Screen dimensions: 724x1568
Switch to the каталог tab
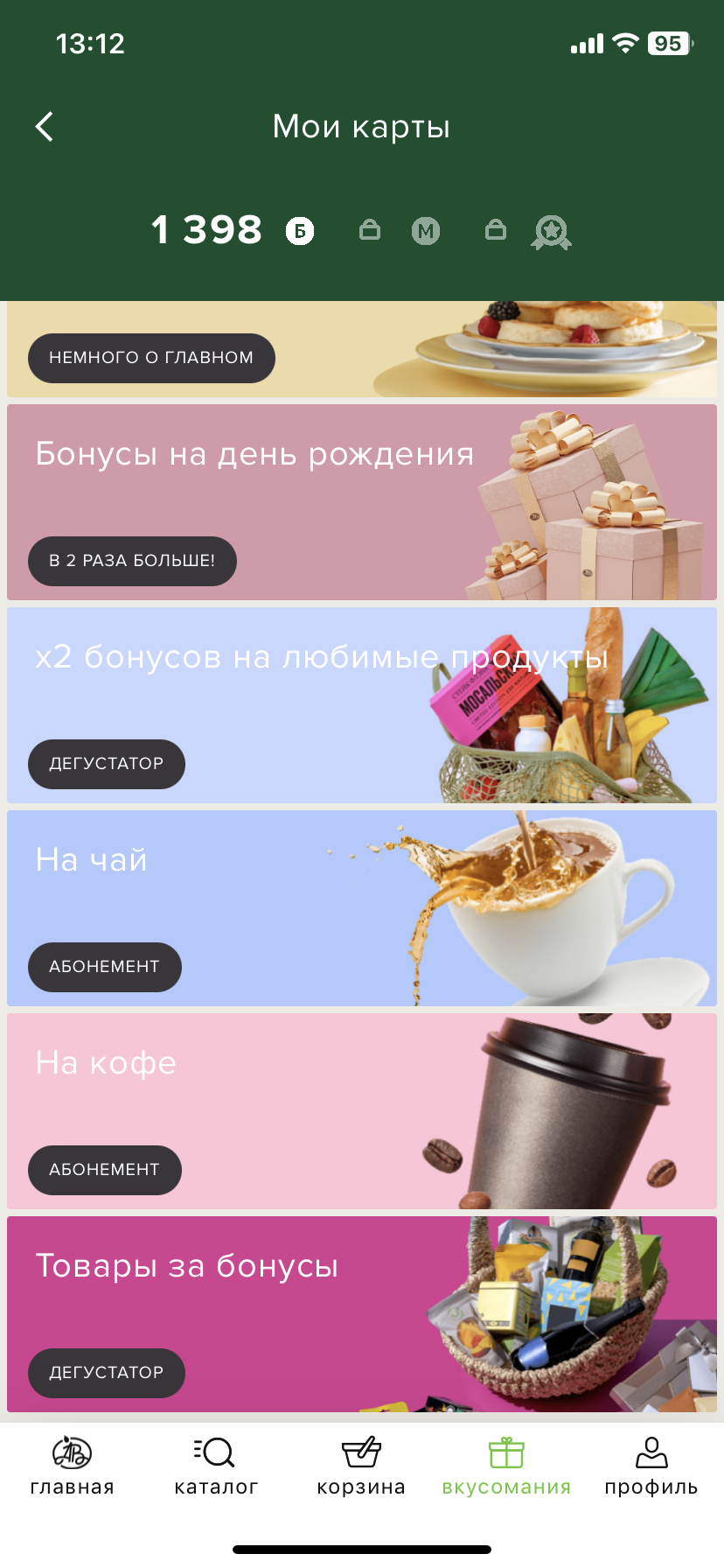[x=216, y=1466]
